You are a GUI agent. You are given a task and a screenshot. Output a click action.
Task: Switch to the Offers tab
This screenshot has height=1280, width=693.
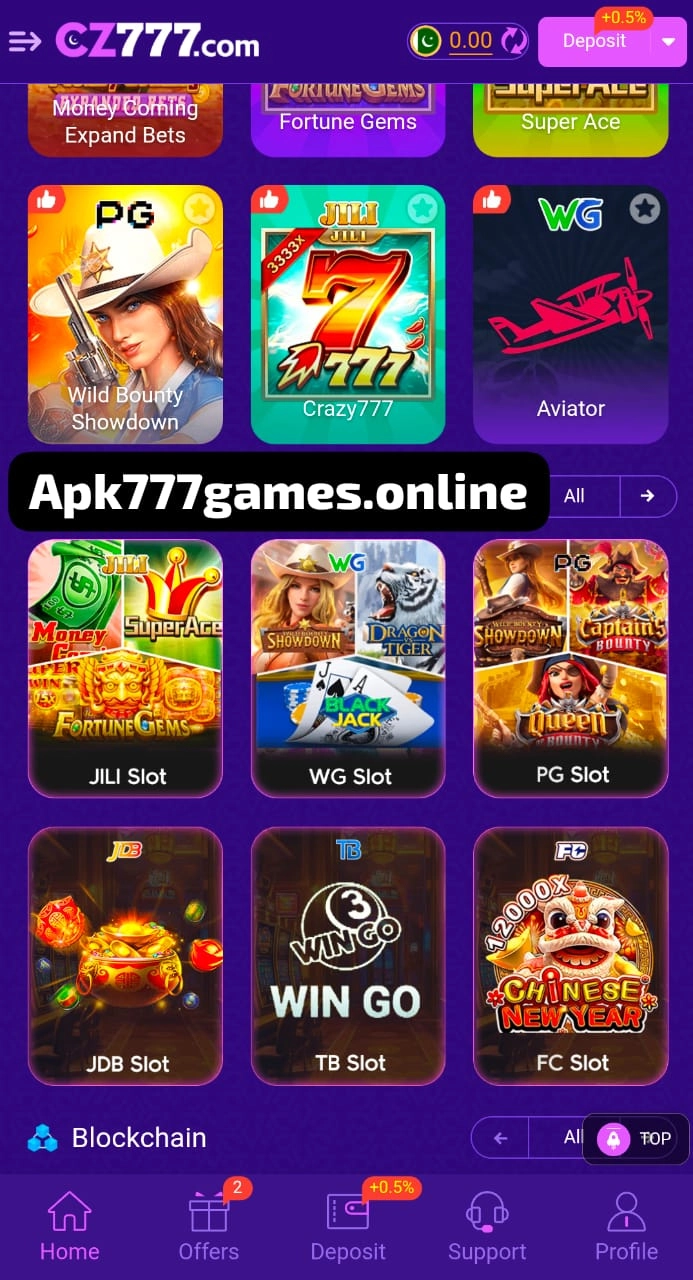tap(208, 1226)
